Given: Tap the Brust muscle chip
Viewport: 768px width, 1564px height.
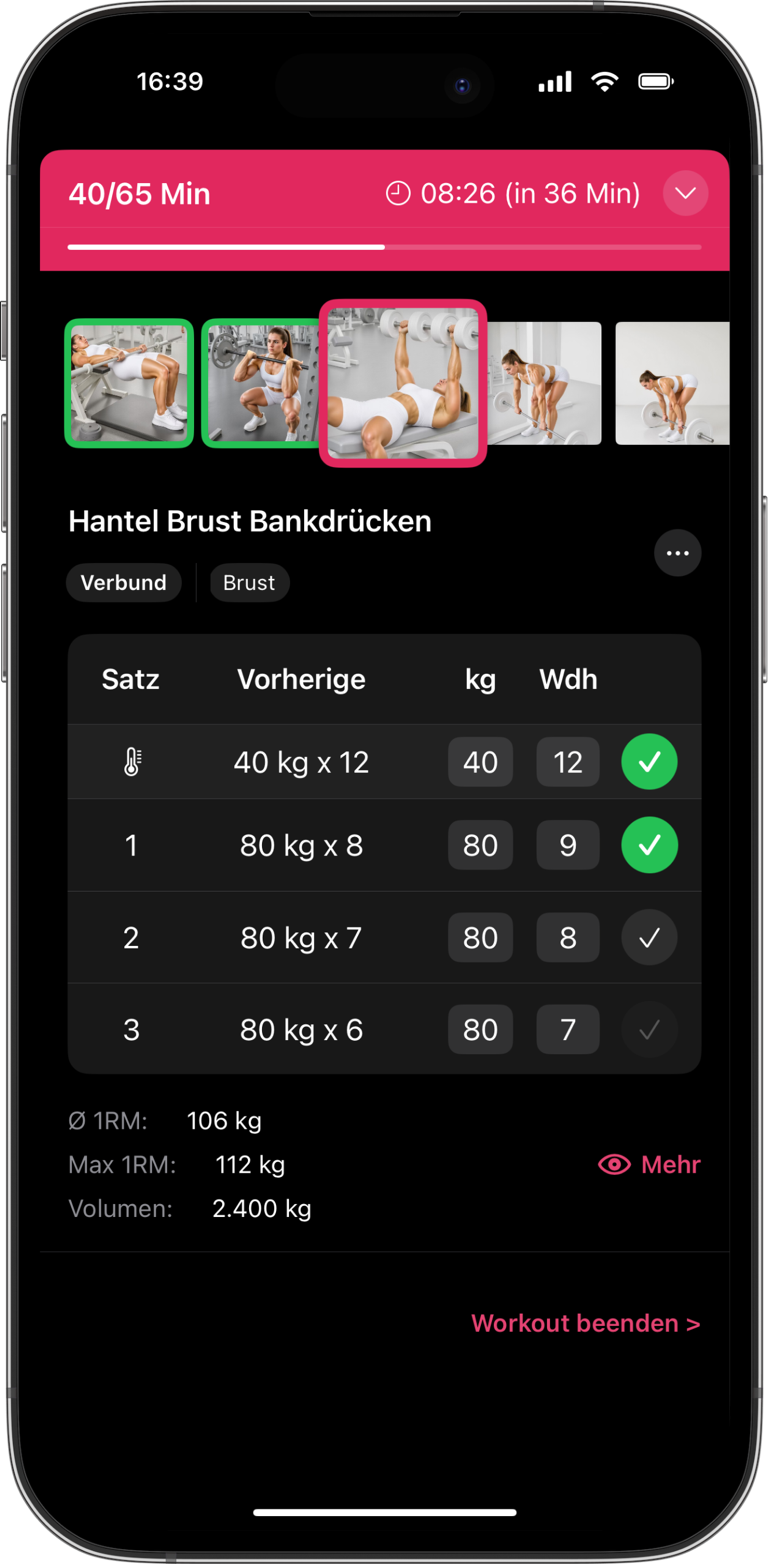Looking at the screenshot, I should pyautogui.click(x=249, y=583).
